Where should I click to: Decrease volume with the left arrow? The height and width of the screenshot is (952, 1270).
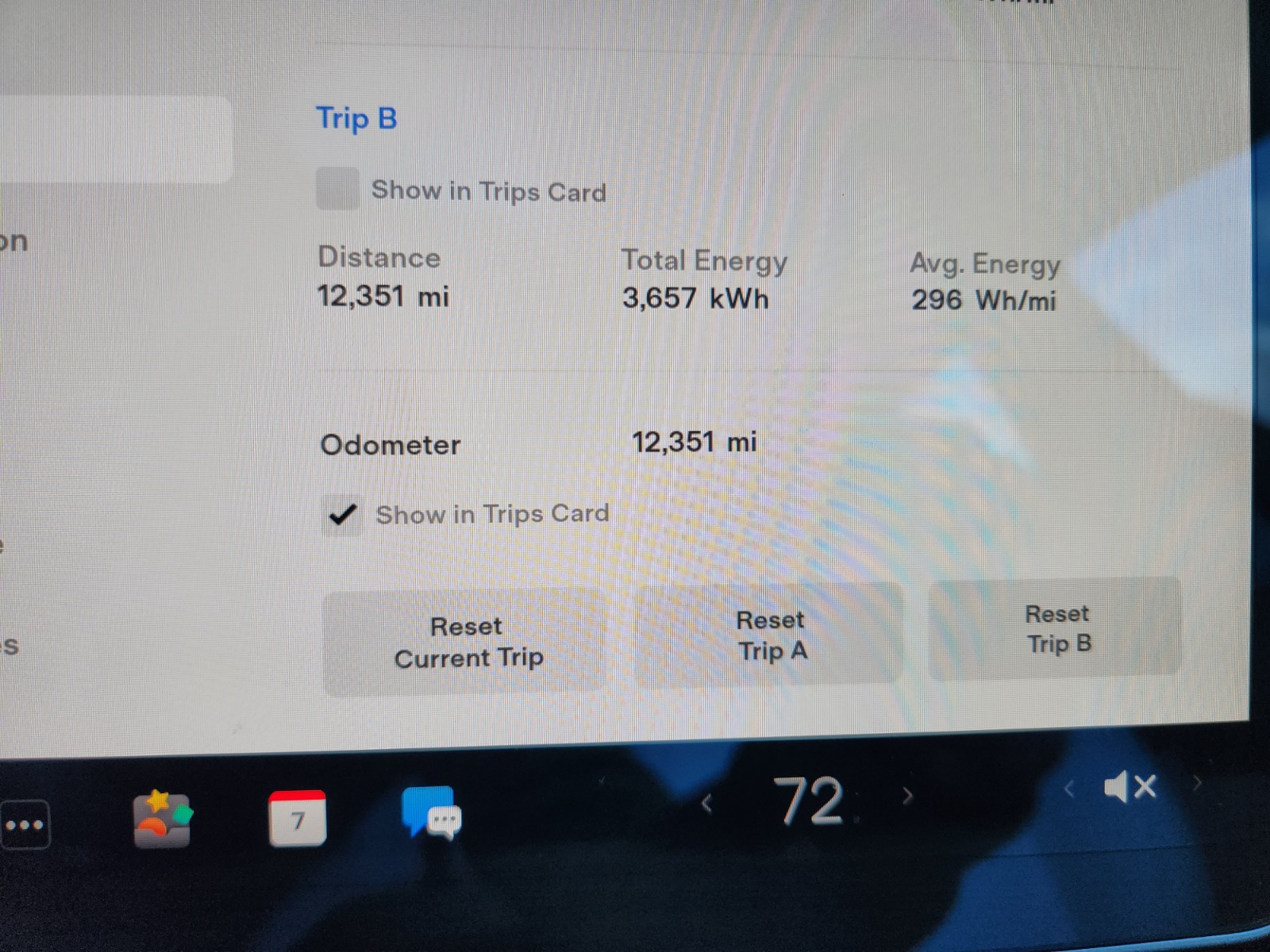(1069, 789)
